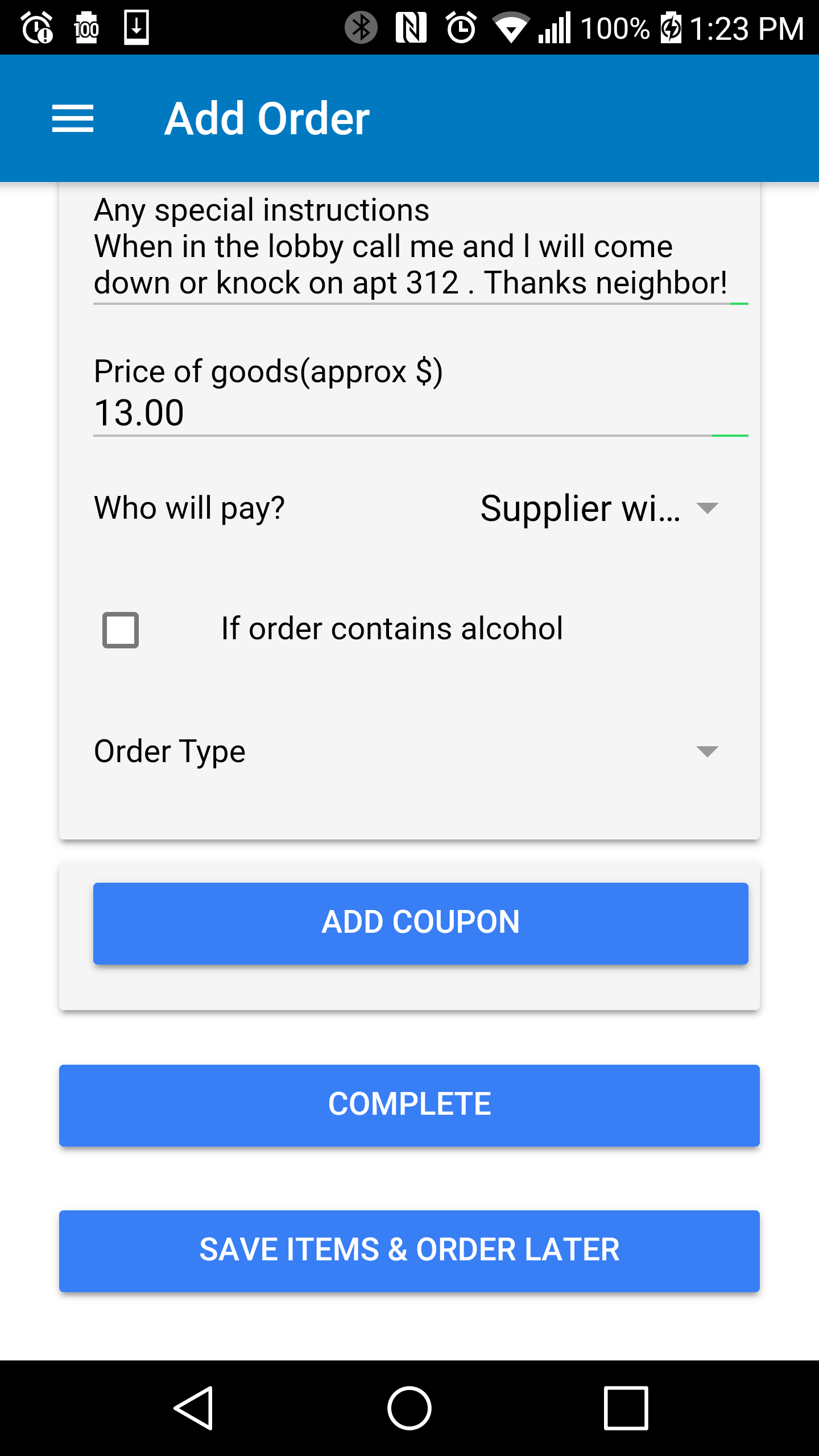Tap the Android home circle button

click(409, 1407)
